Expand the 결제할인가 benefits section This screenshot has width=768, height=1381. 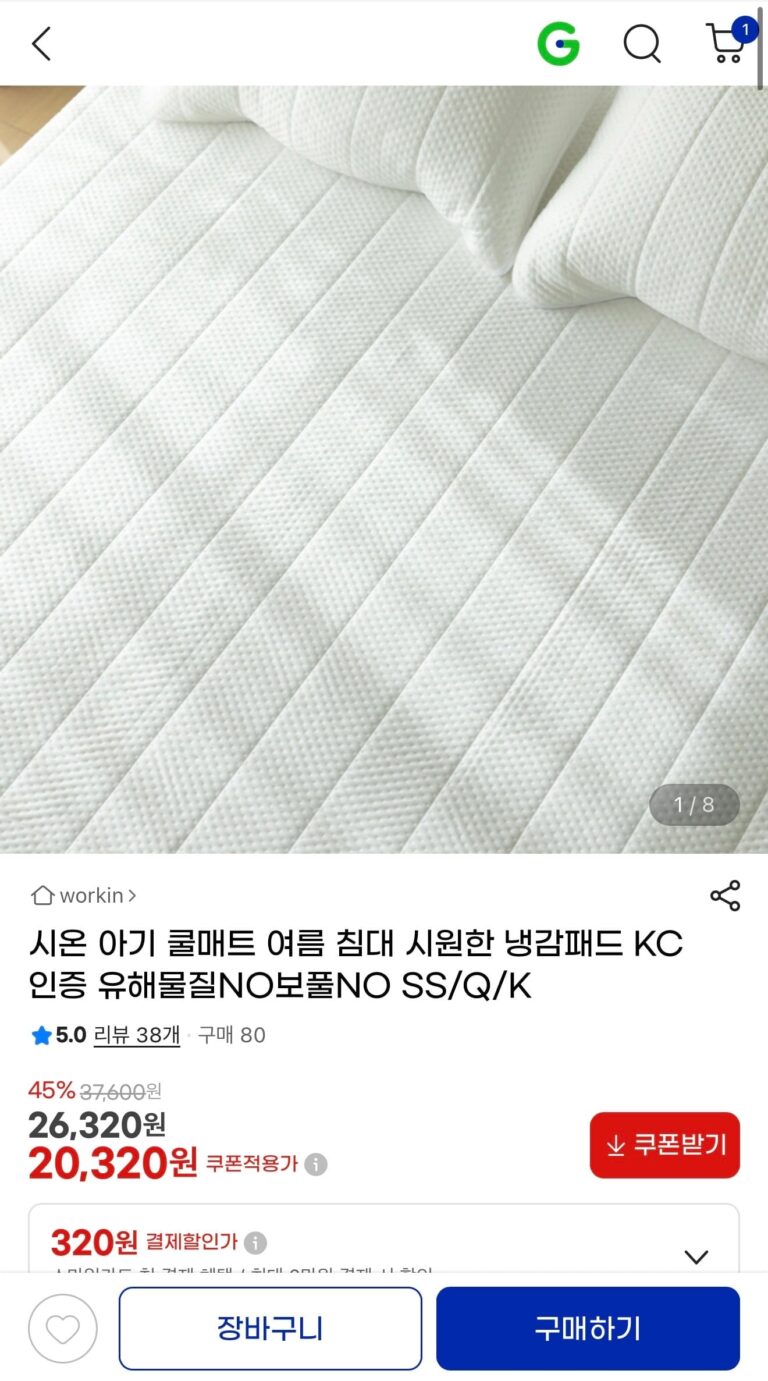(696, 1257)
